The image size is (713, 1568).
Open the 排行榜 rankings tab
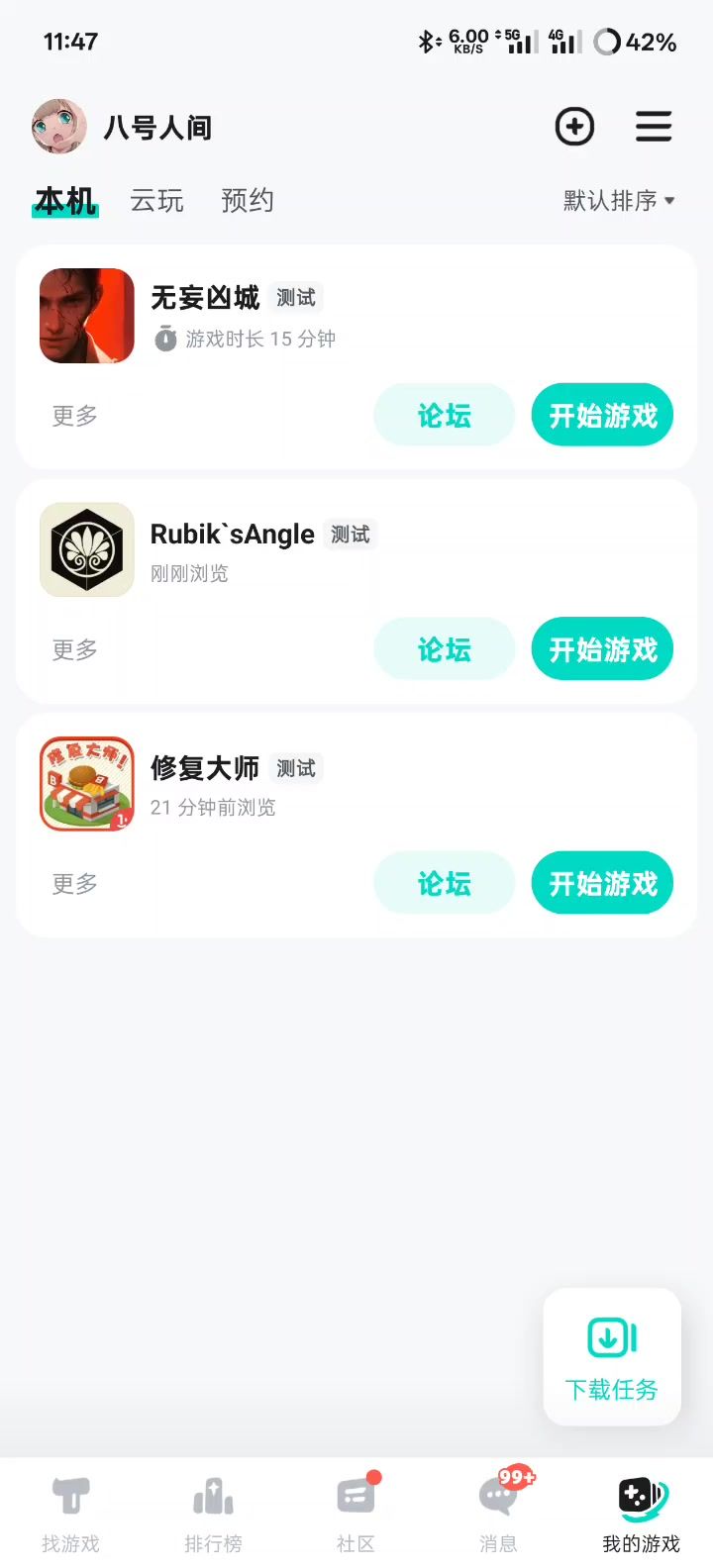(x=213, y=1513)
